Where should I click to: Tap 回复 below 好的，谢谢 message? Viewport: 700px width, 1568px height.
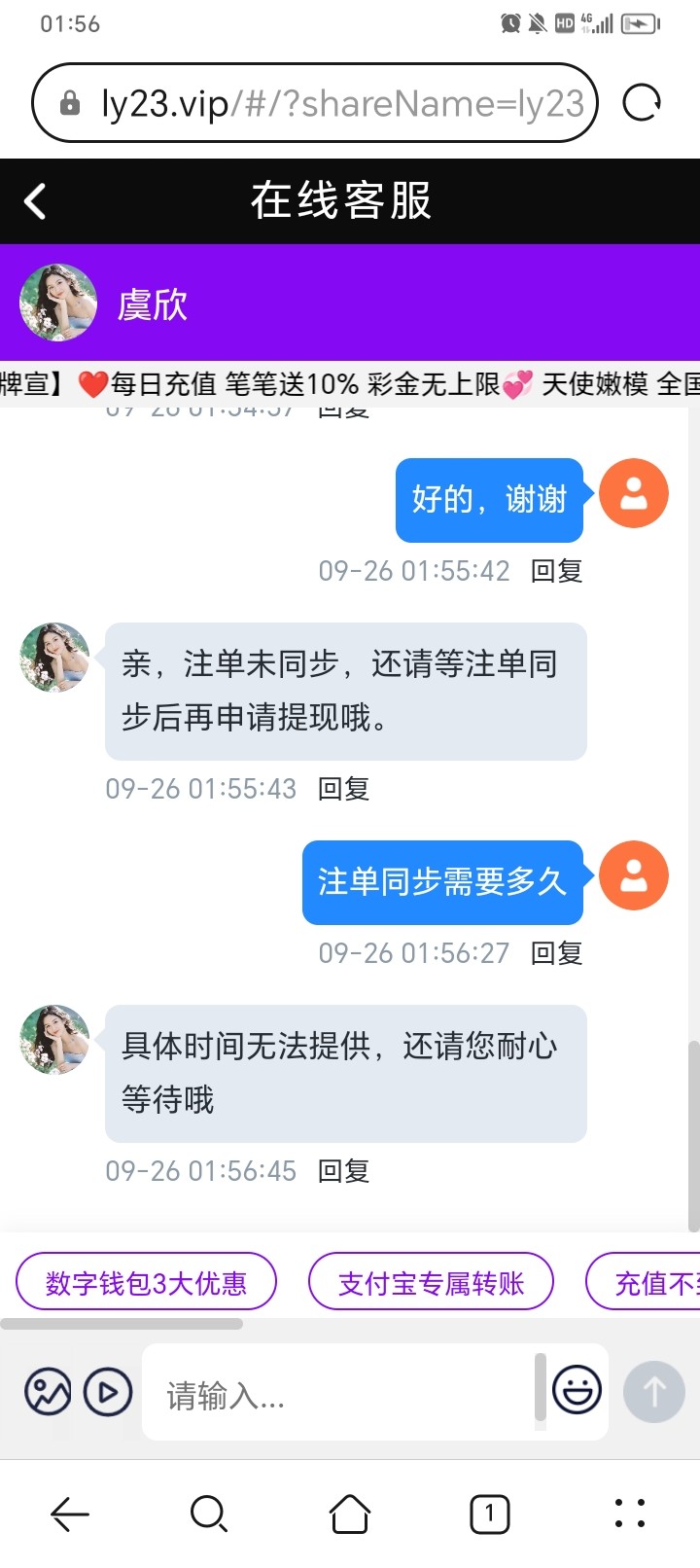point(555,571)
